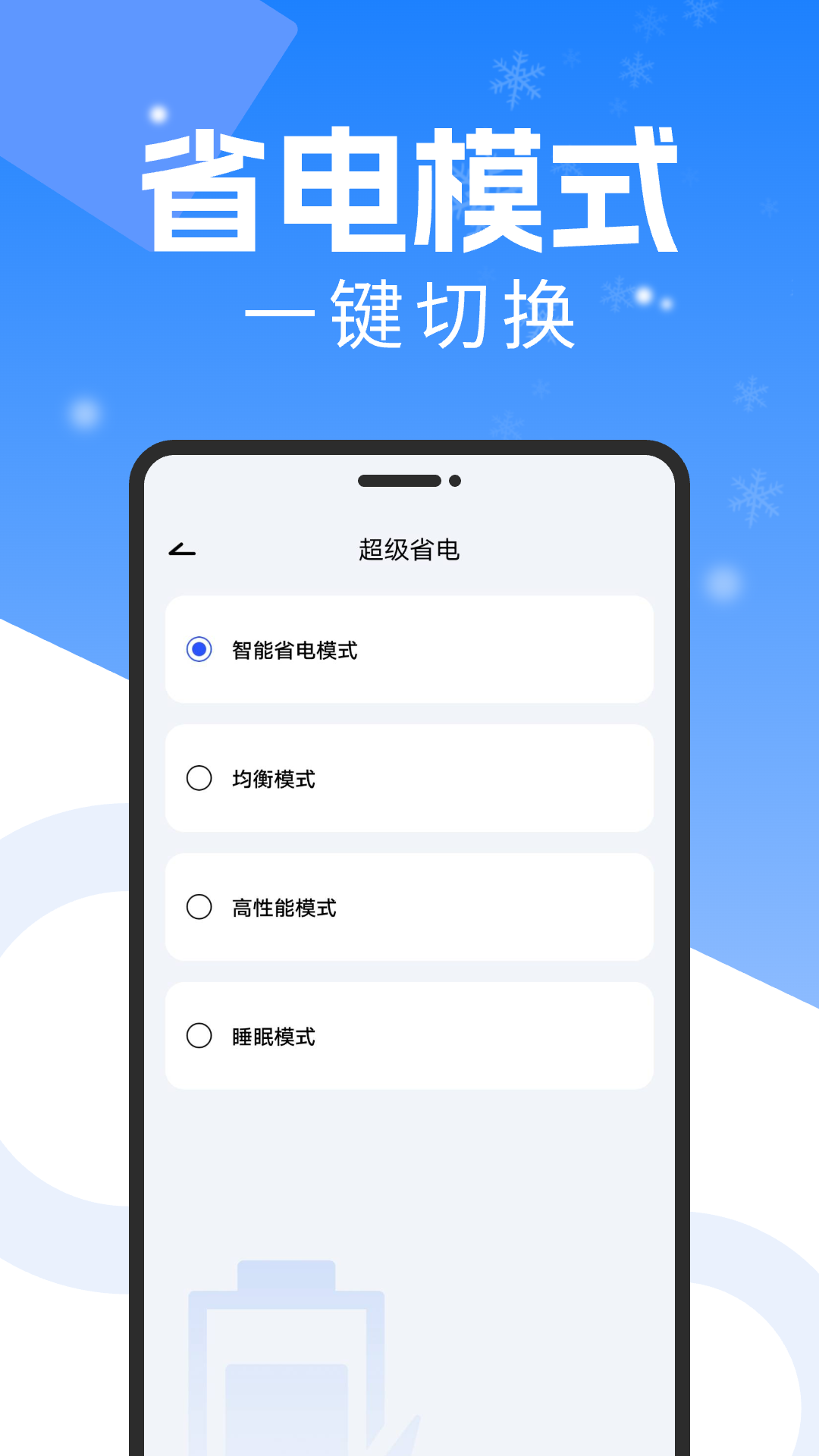Tap the 超级省电 title text
Screen dimensions: 819x1456
[409, 548]
